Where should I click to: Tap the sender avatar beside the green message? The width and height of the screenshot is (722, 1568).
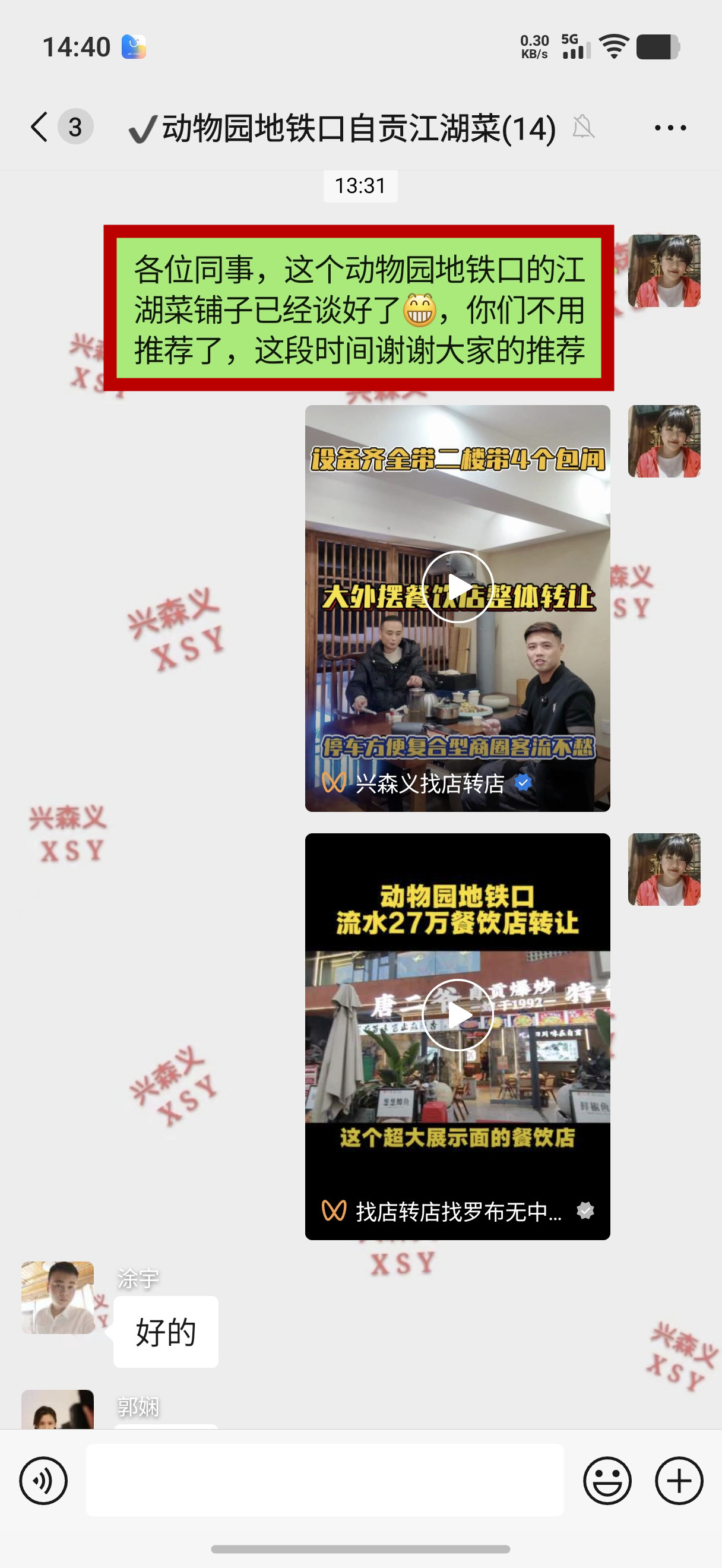(x=664, y=271)
